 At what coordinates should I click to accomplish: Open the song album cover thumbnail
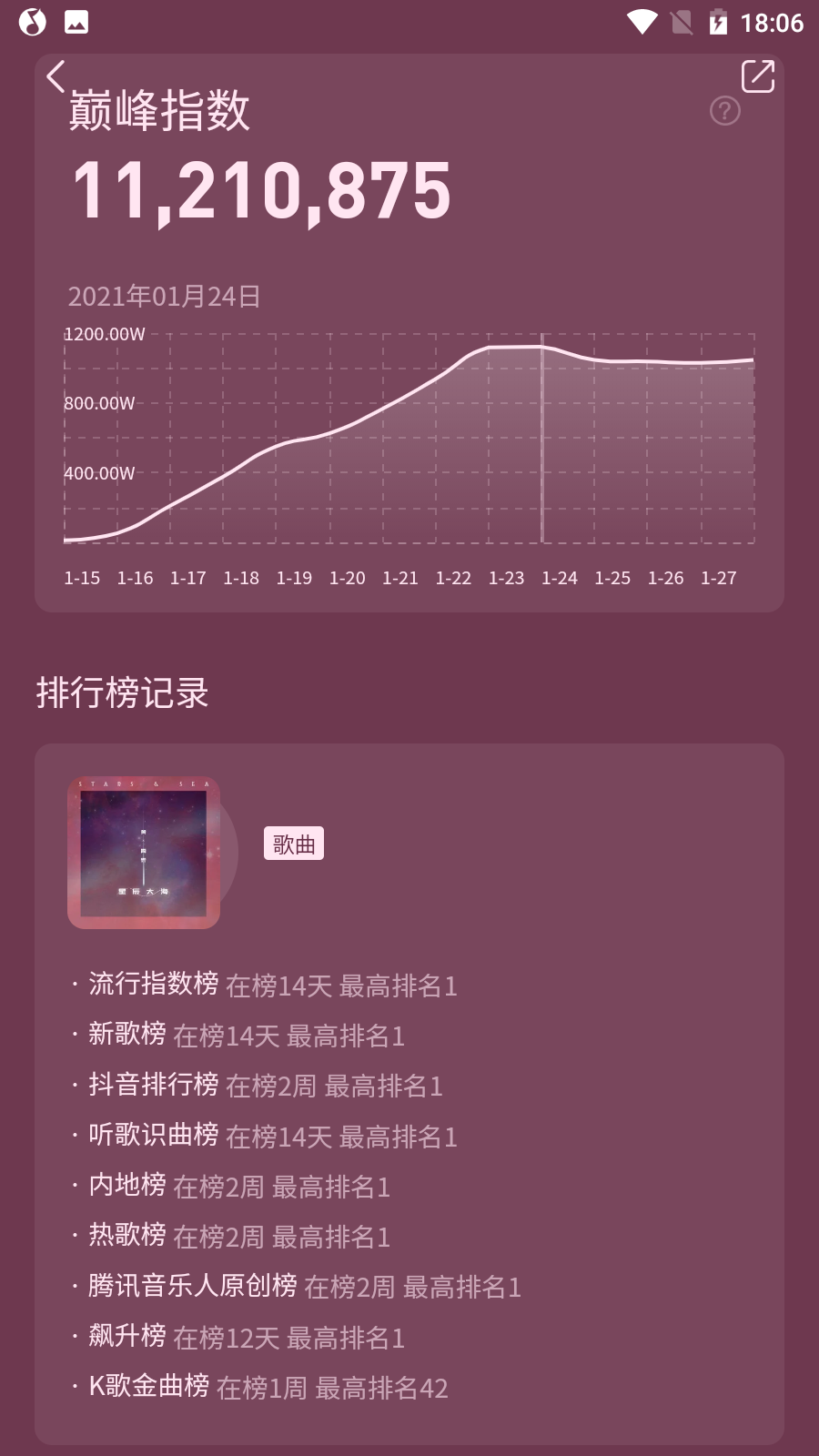[x=144, y=853]
